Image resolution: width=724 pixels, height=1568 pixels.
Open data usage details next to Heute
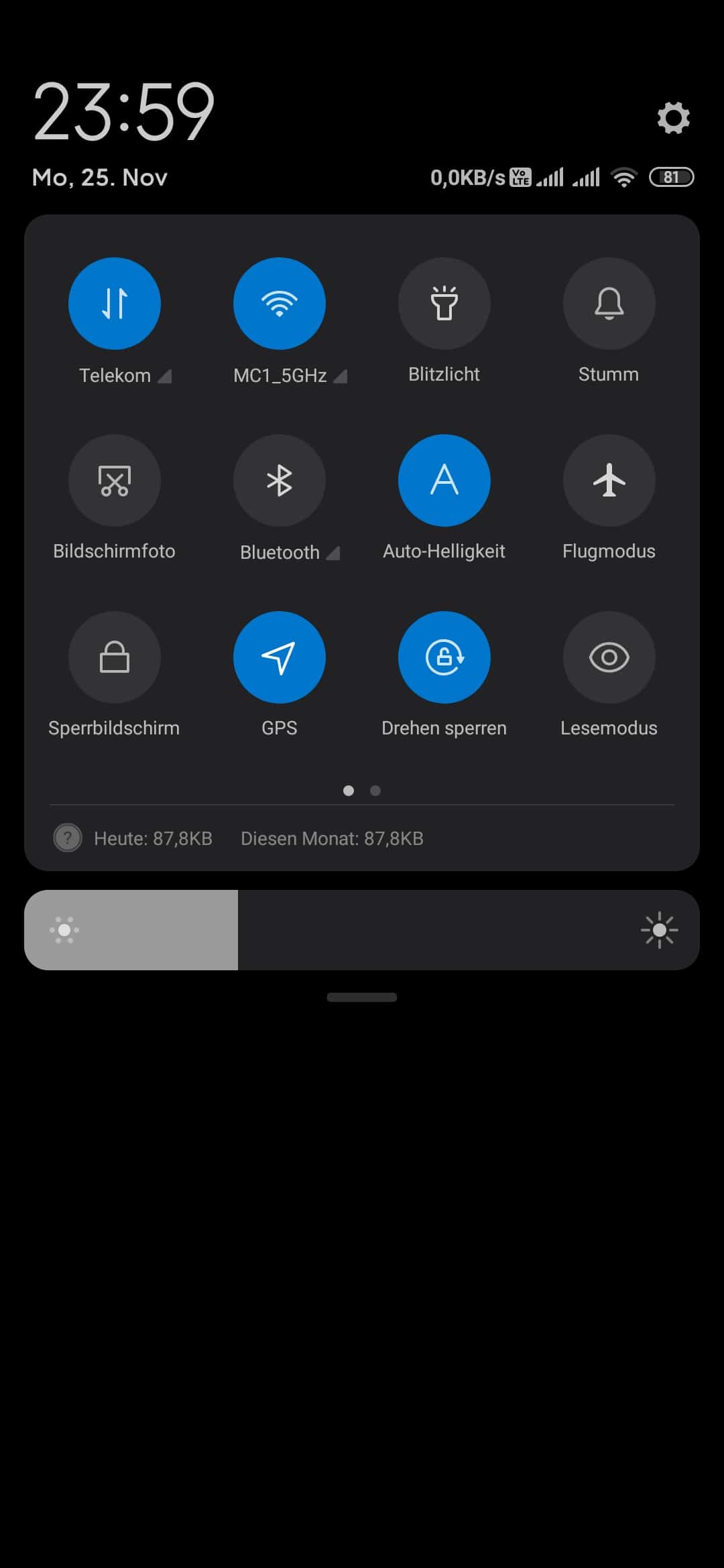(68, 838)
